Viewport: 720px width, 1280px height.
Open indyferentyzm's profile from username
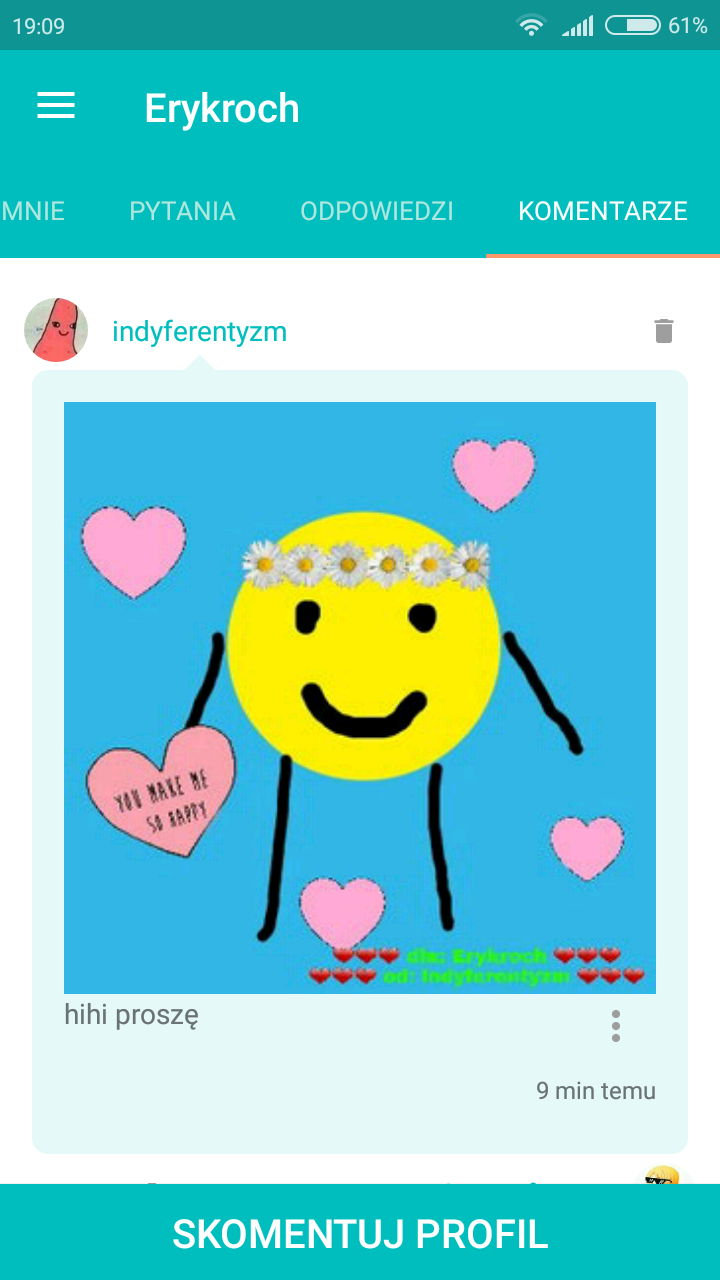point(199,331)
